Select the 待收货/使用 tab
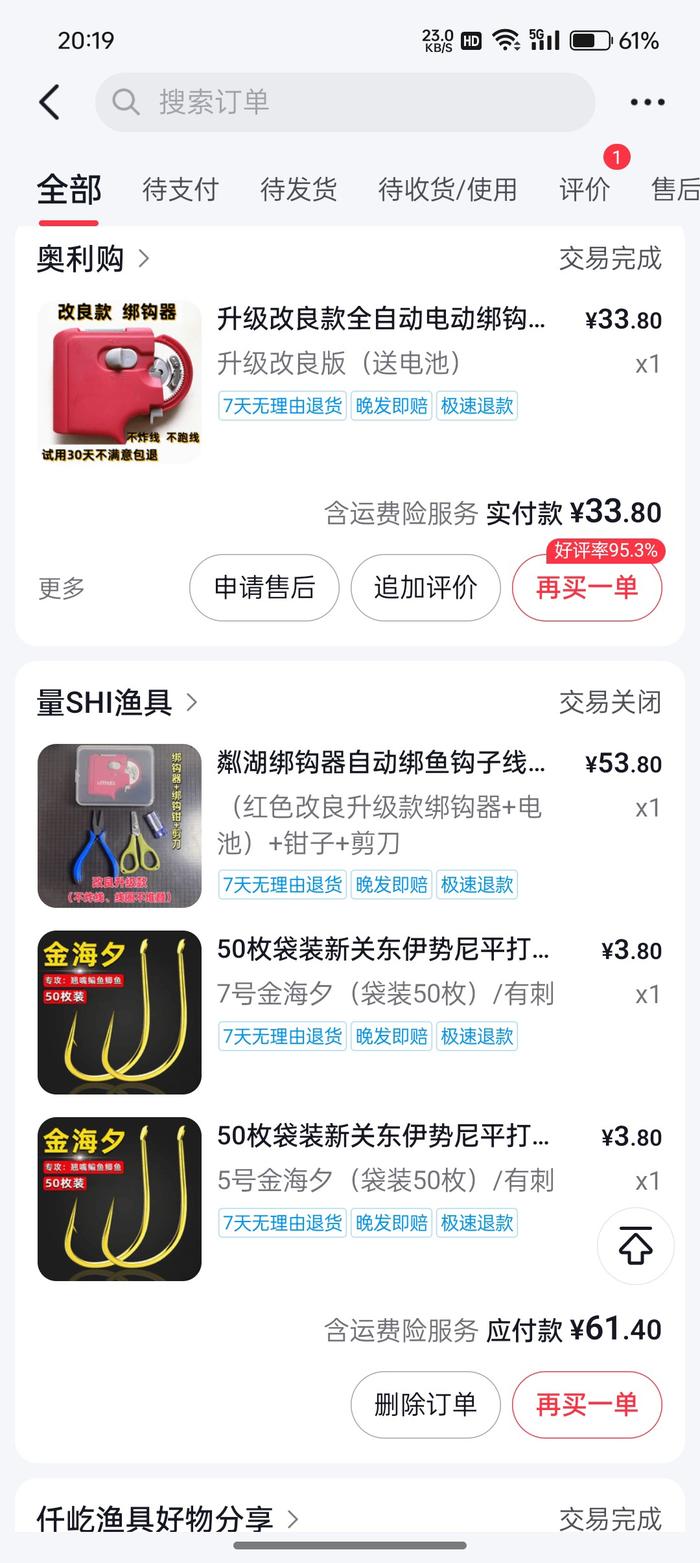 coord(447,189)
